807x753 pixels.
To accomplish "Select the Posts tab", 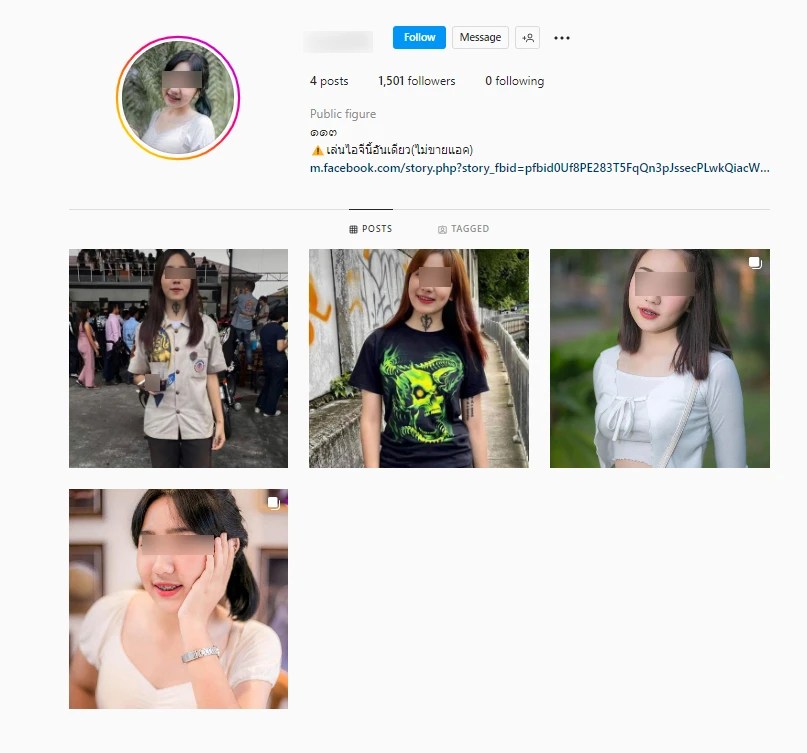I will [x=371, y=229].
